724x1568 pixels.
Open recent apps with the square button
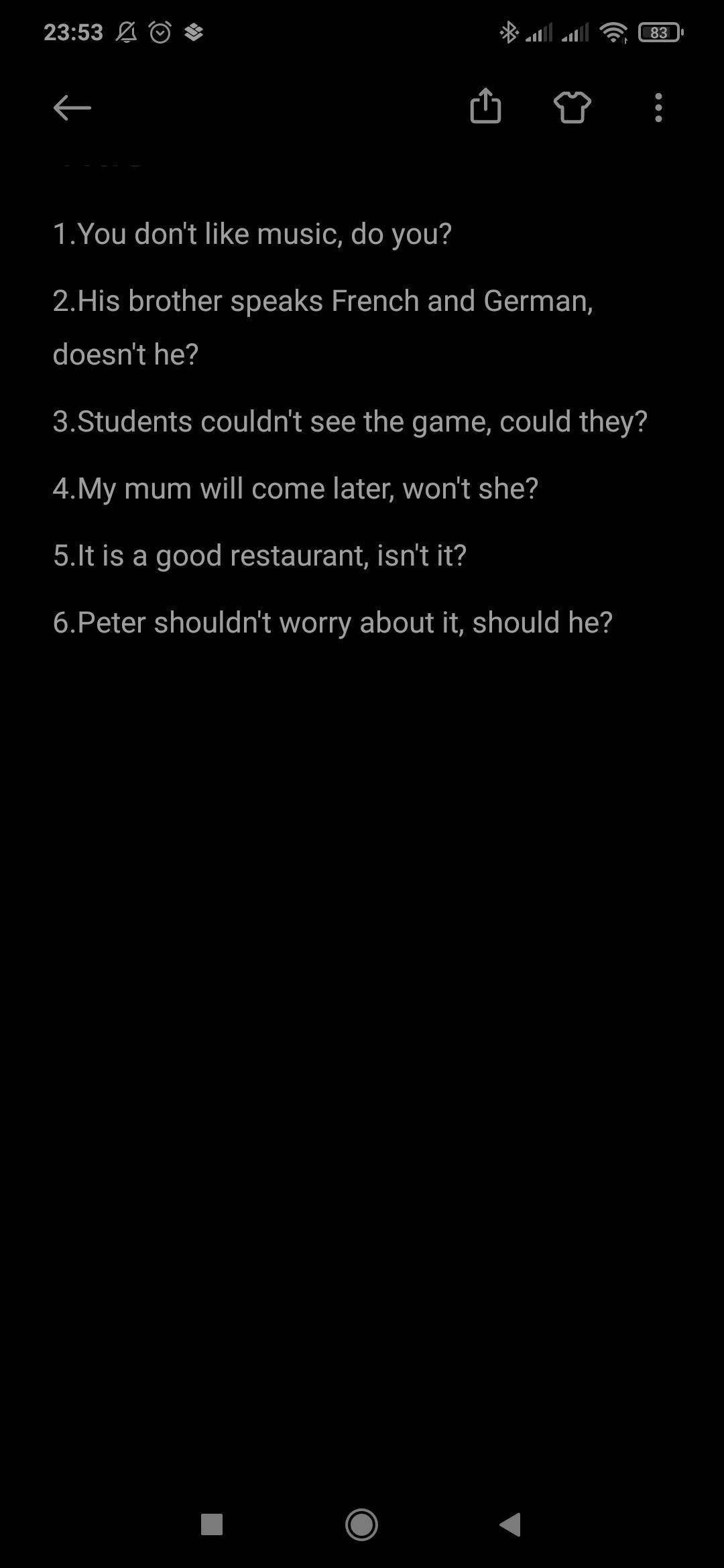[x=212, y=1524]
